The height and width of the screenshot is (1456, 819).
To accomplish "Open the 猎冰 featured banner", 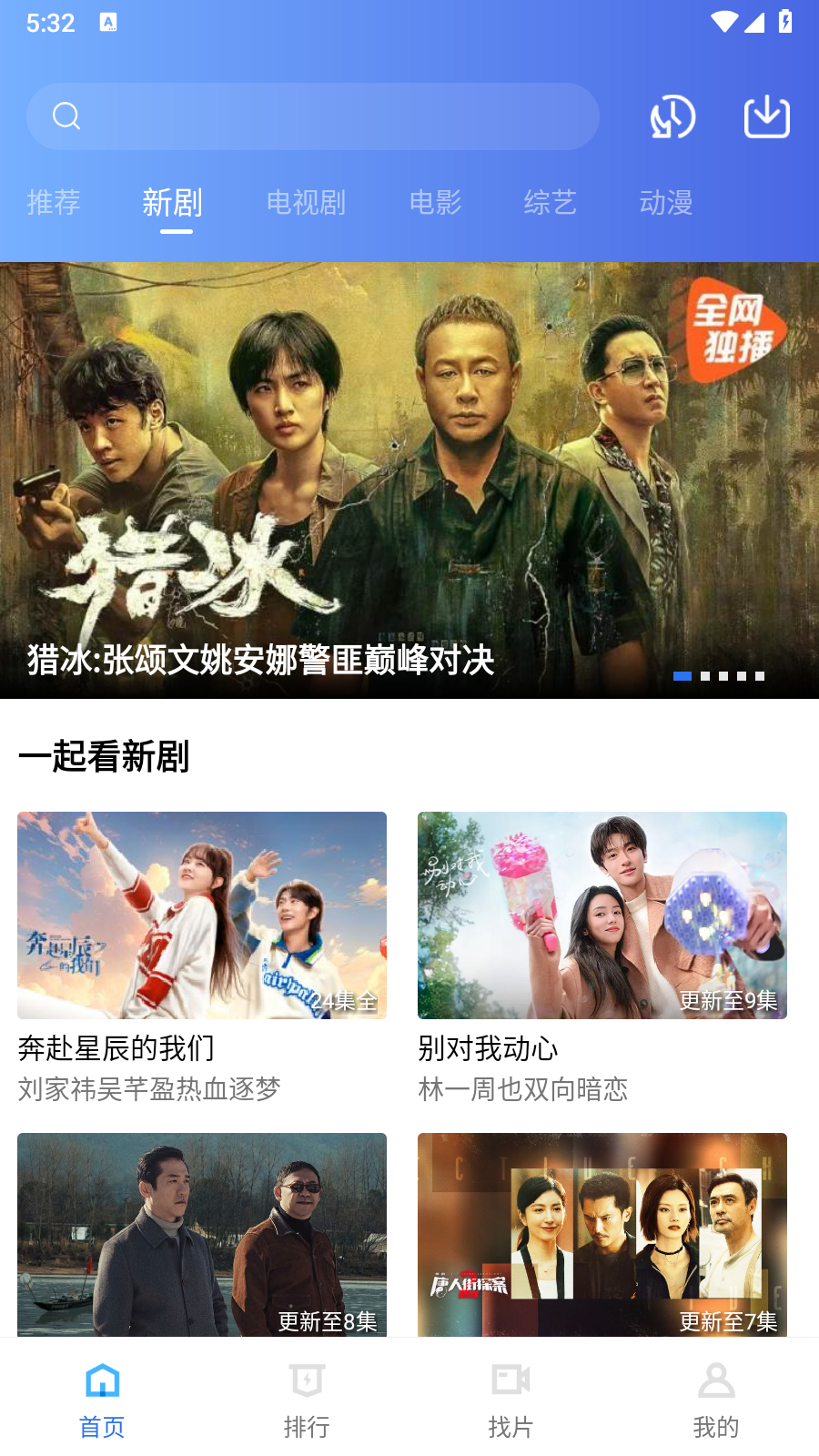I will click(x=409, y=480).
